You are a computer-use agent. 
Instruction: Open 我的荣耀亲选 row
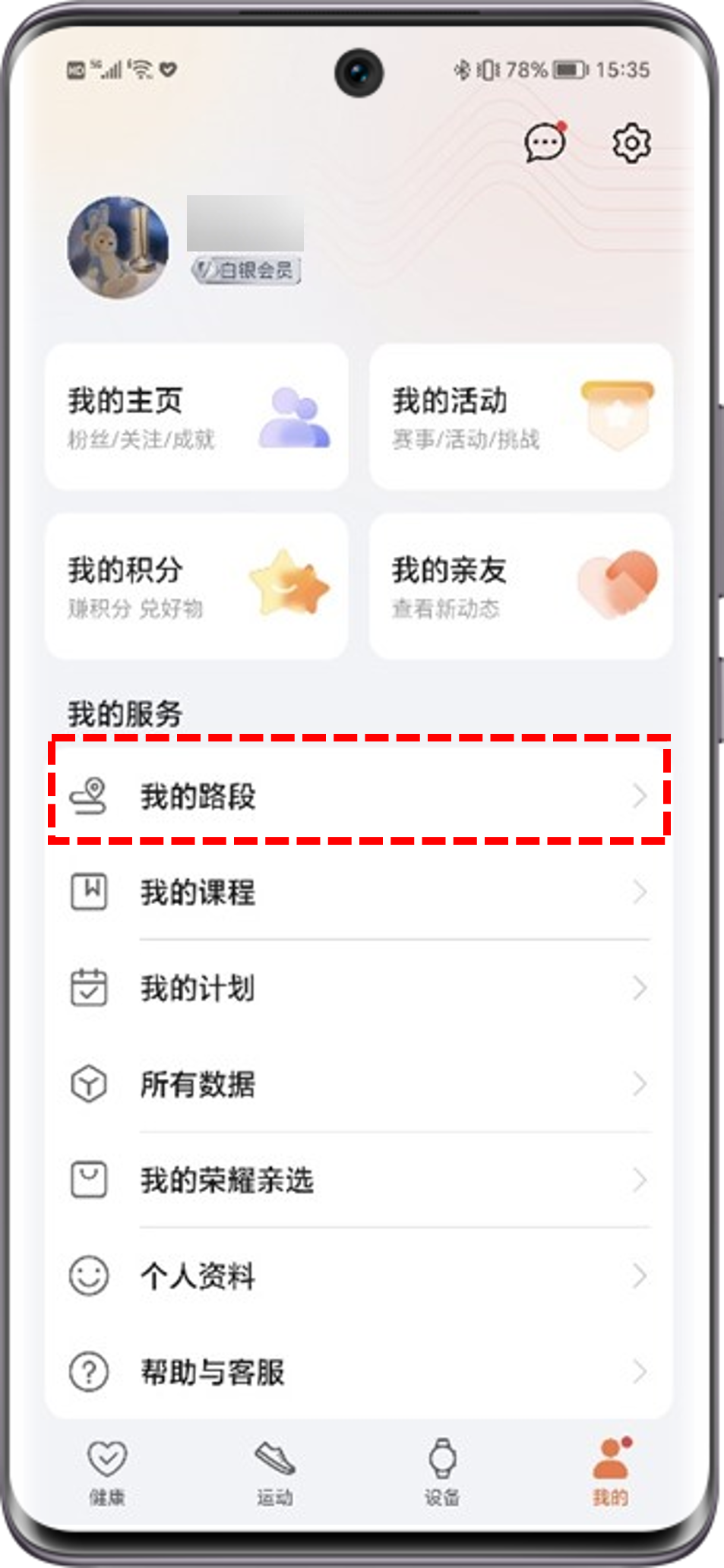click(358, 1180)
